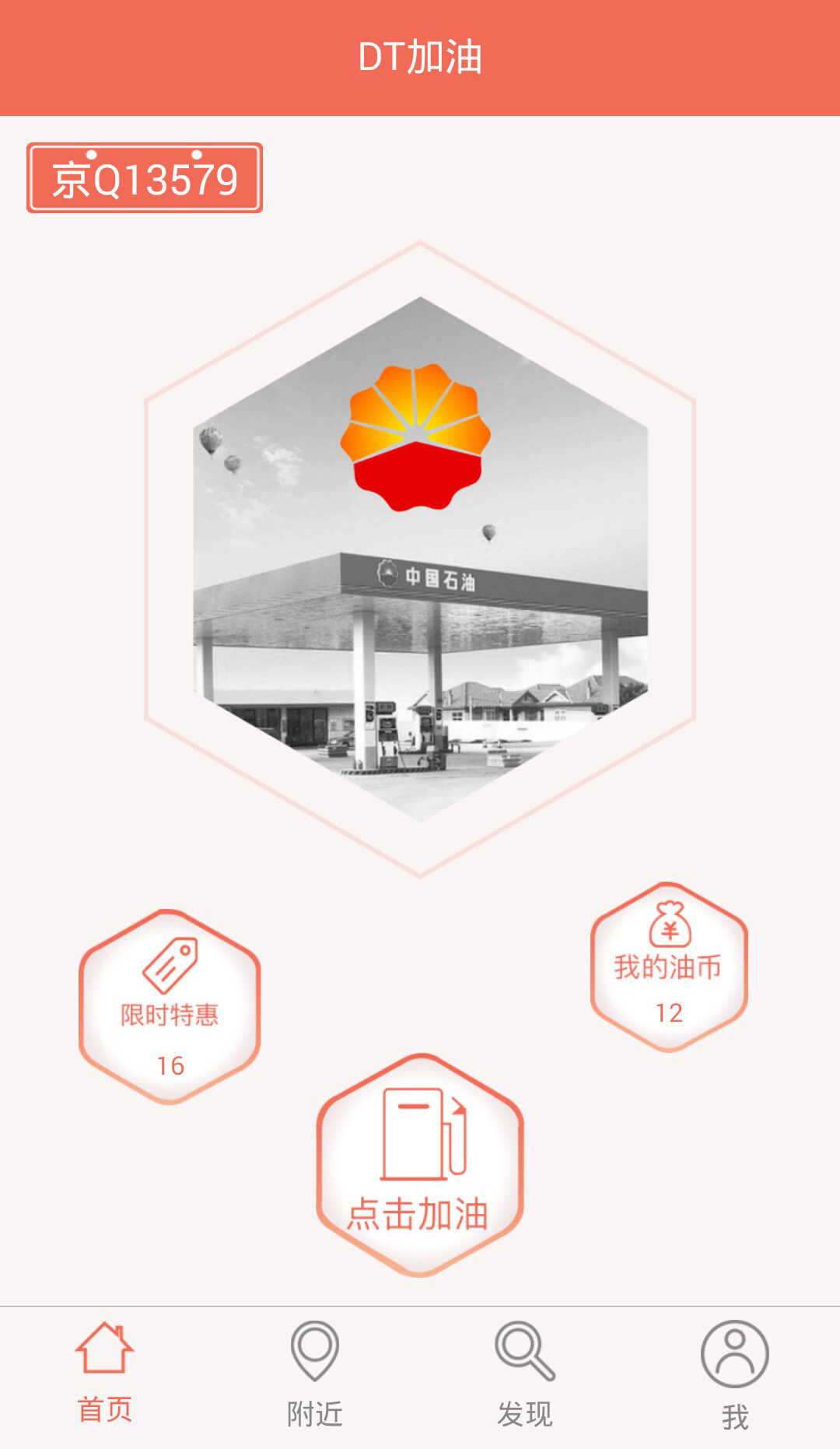840x1449 pixels.
Task: Switch to the 首页 home tab
Action: click(x=105, y=1374)
